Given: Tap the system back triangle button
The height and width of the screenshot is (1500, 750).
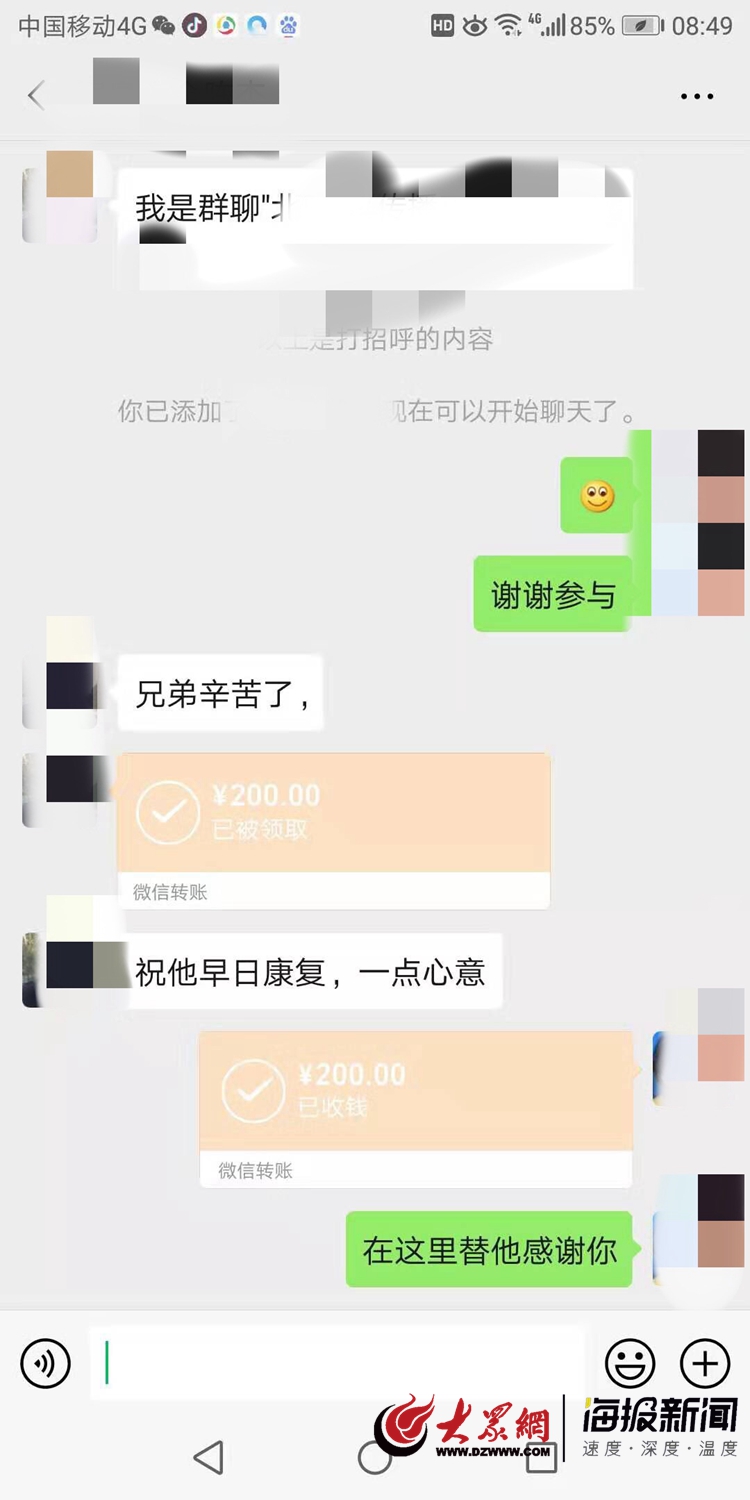Looking at the screenshot, I should [x=208, y=1457].
